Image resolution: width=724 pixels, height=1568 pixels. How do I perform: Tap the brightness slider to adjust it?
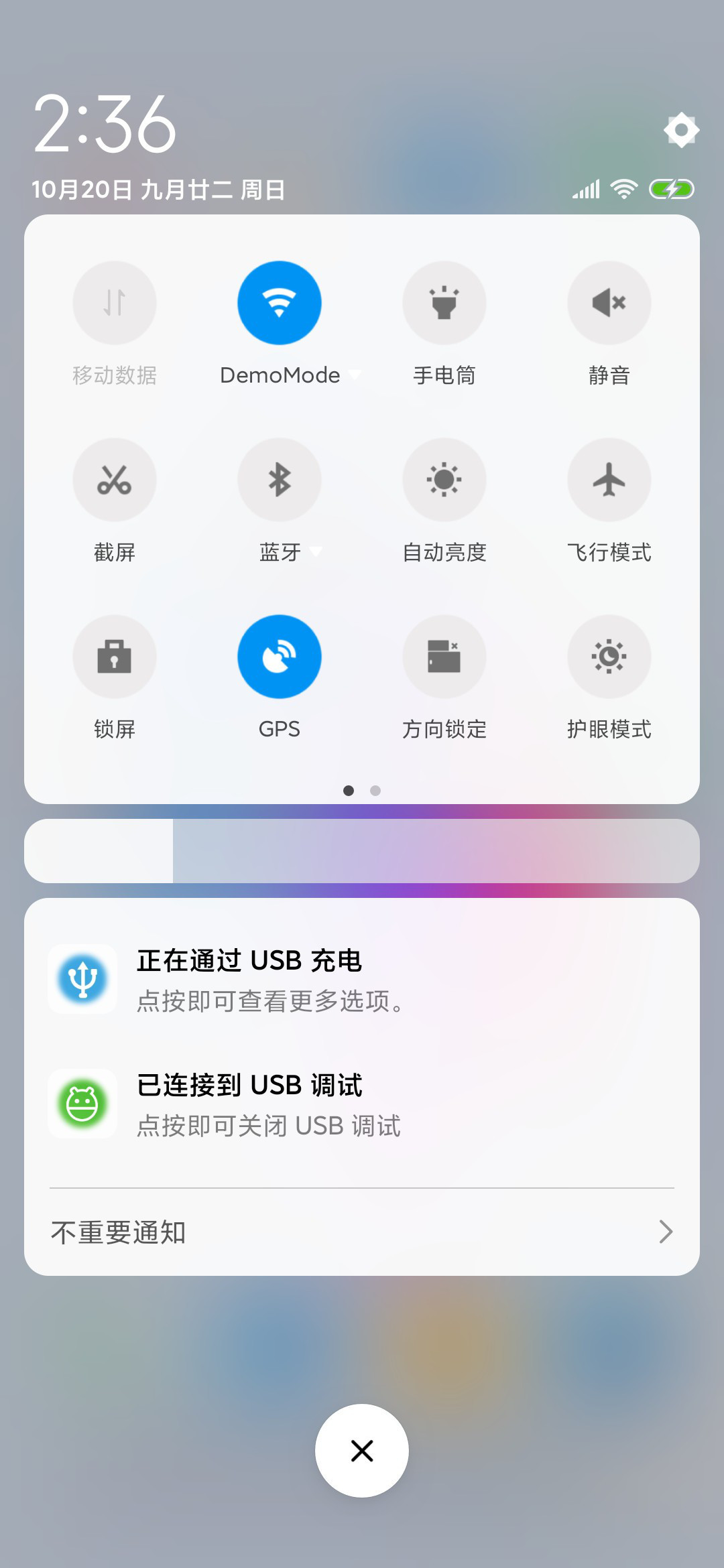coord(362,851)
